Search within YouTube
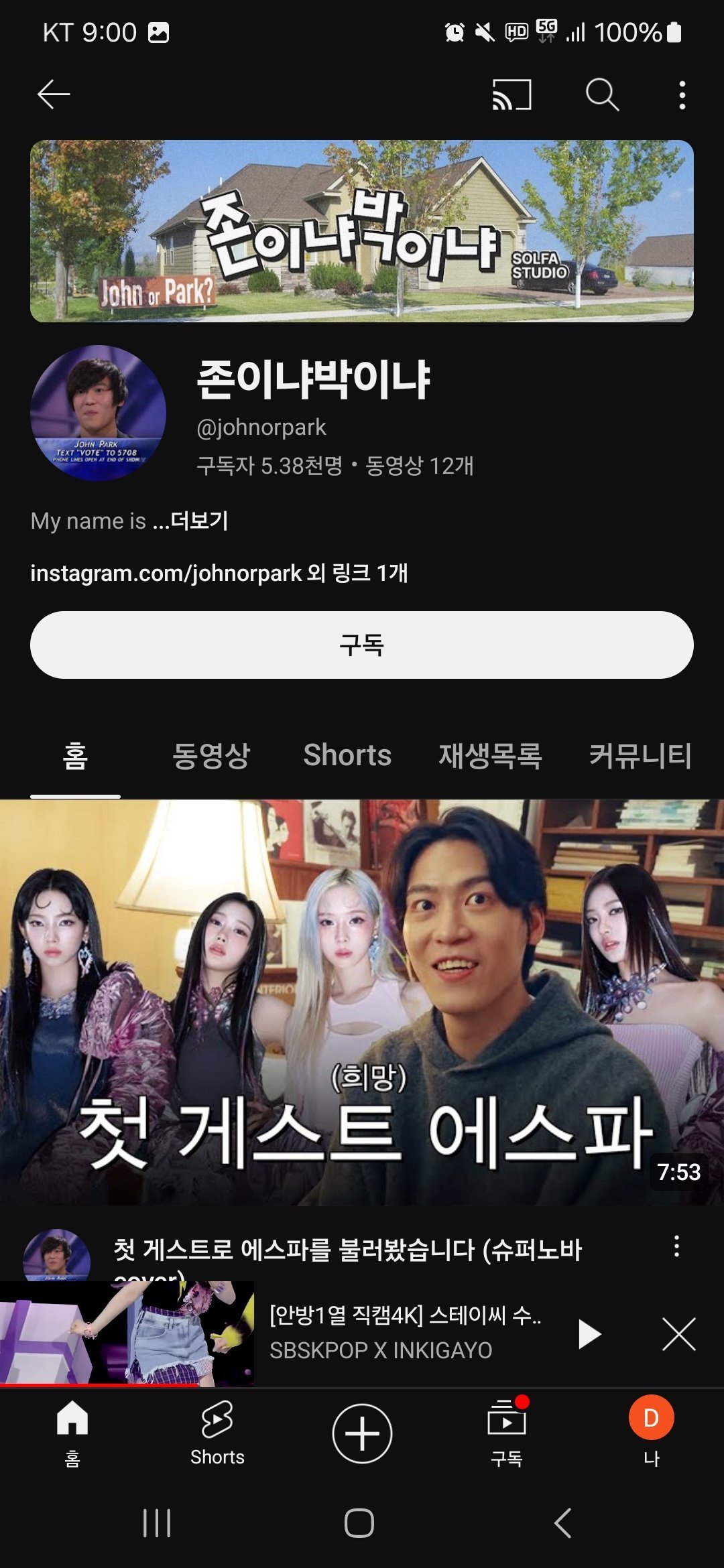Viewport: 724px width, 1568px height. point(601,94)
